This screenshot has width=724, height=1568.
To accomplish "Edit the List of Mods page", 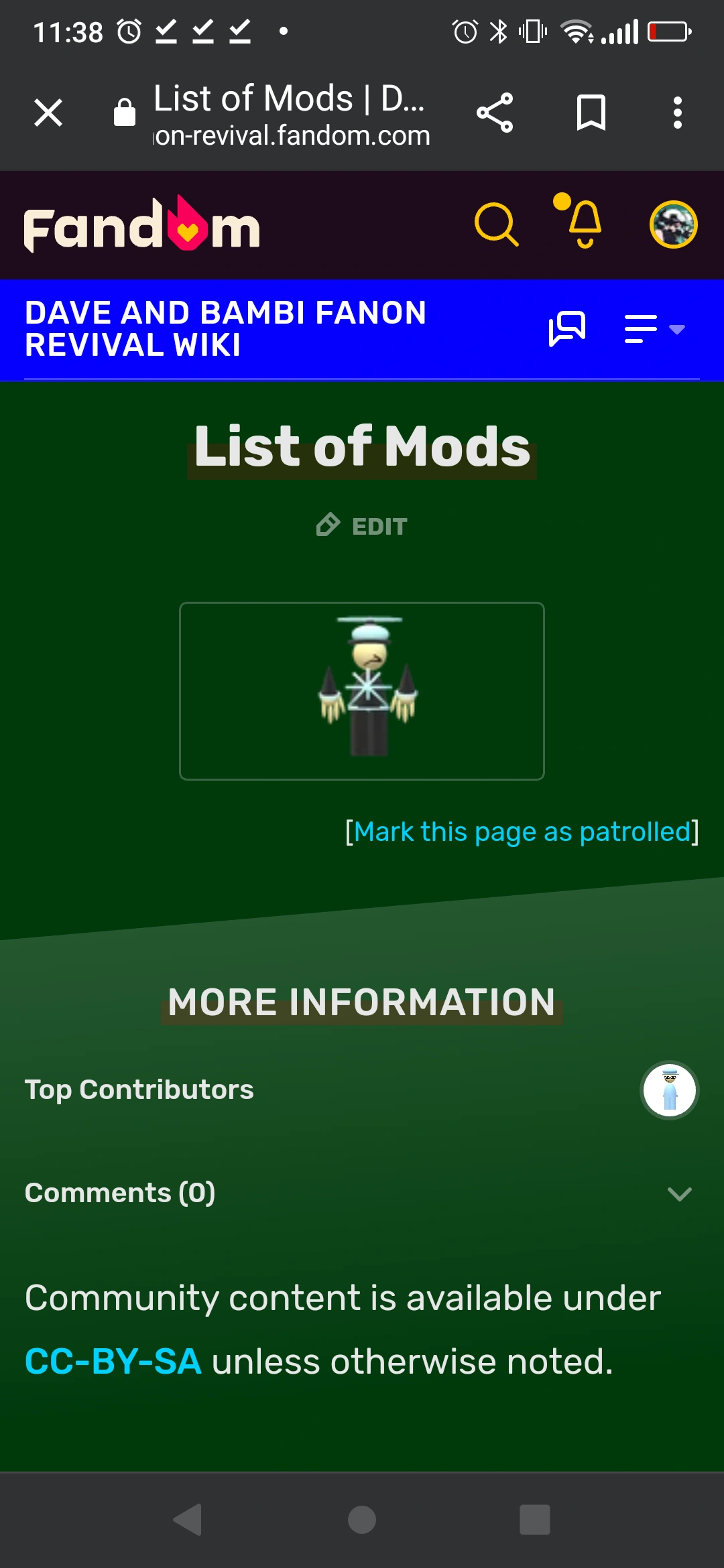I will coord(362,526).
